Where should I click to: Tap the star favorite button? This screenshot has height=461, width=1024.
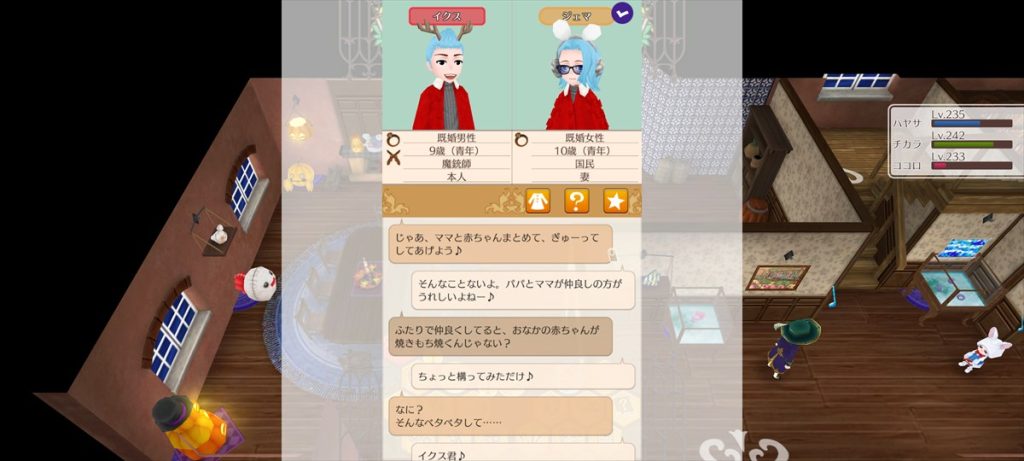click(x=615, y=201)
